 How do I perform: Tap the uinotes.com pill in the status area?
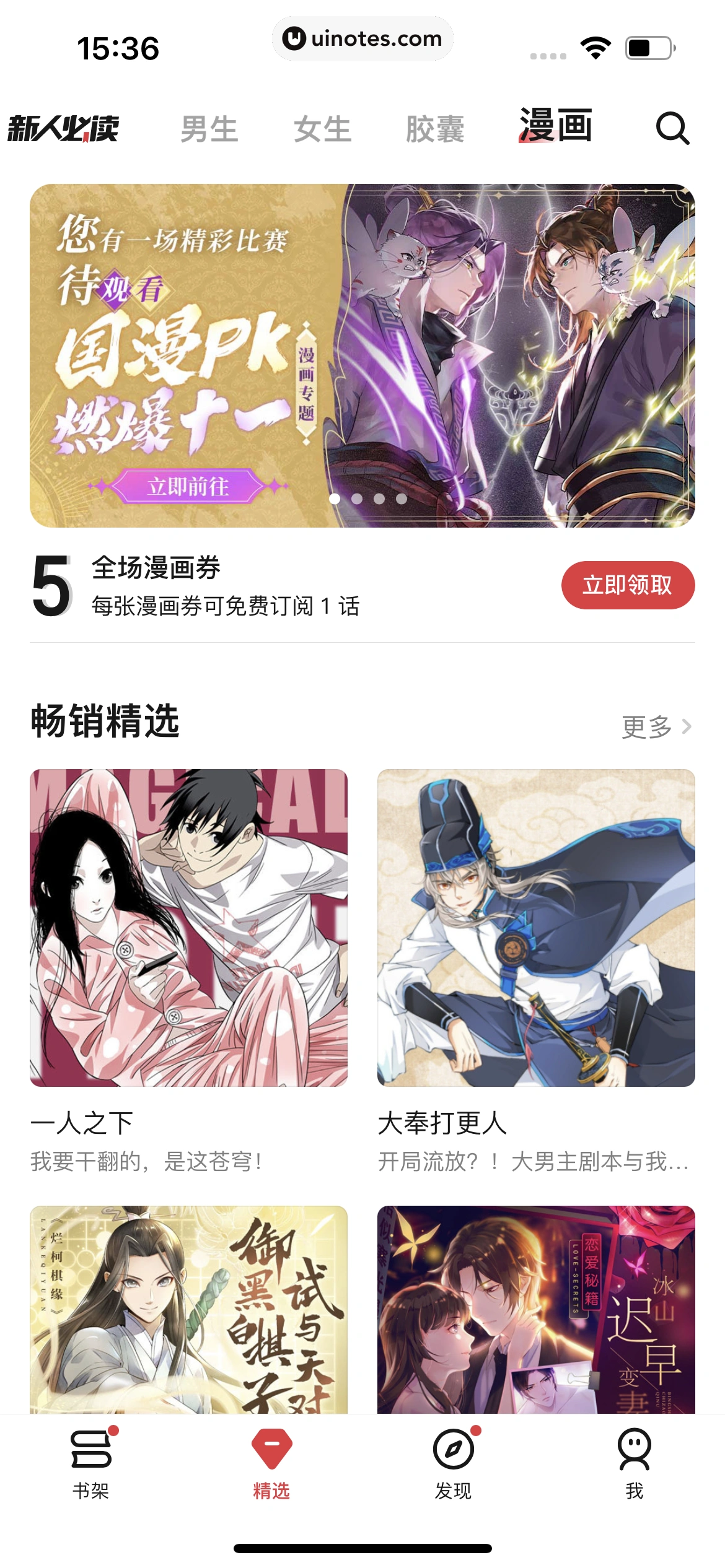[362, 38]
